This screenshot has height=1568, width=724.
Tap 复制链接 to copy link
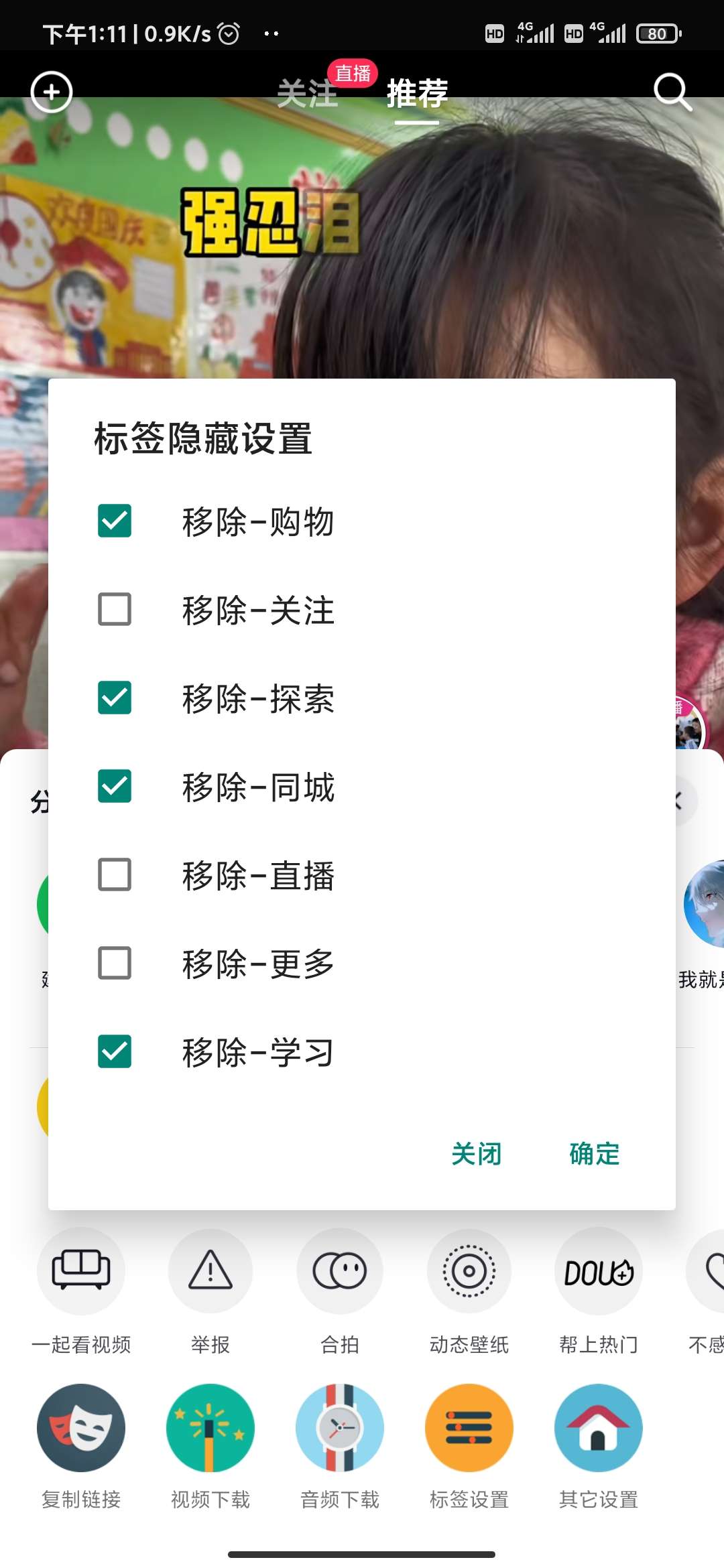[x=81, y=1428]
